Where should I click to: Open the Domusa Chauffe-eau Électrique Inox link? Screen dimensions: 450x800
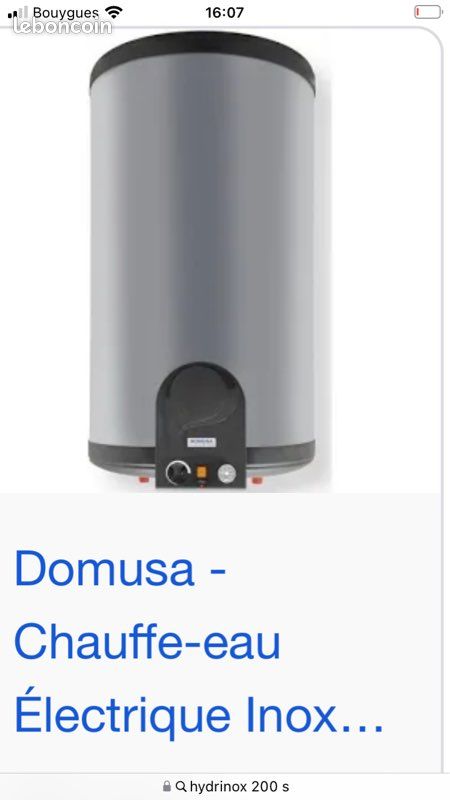(198, 642)
